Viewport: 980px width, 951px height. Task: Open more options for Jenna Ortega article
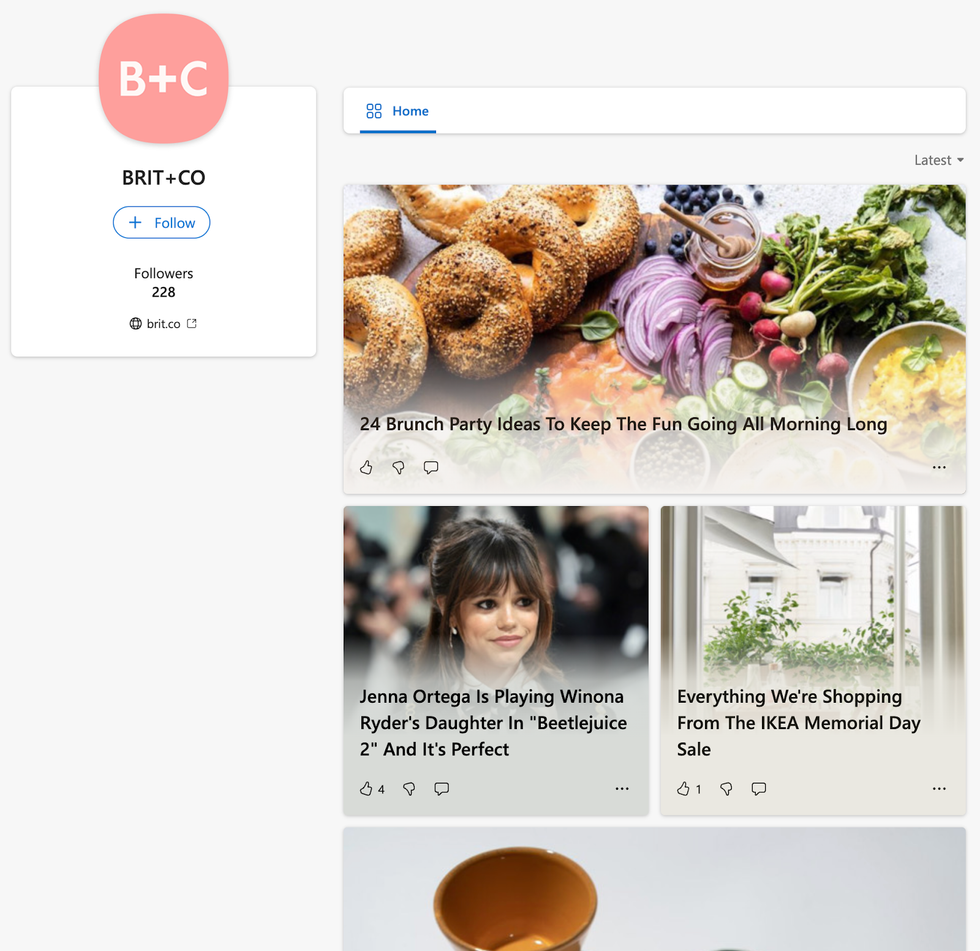coord(622,789)
